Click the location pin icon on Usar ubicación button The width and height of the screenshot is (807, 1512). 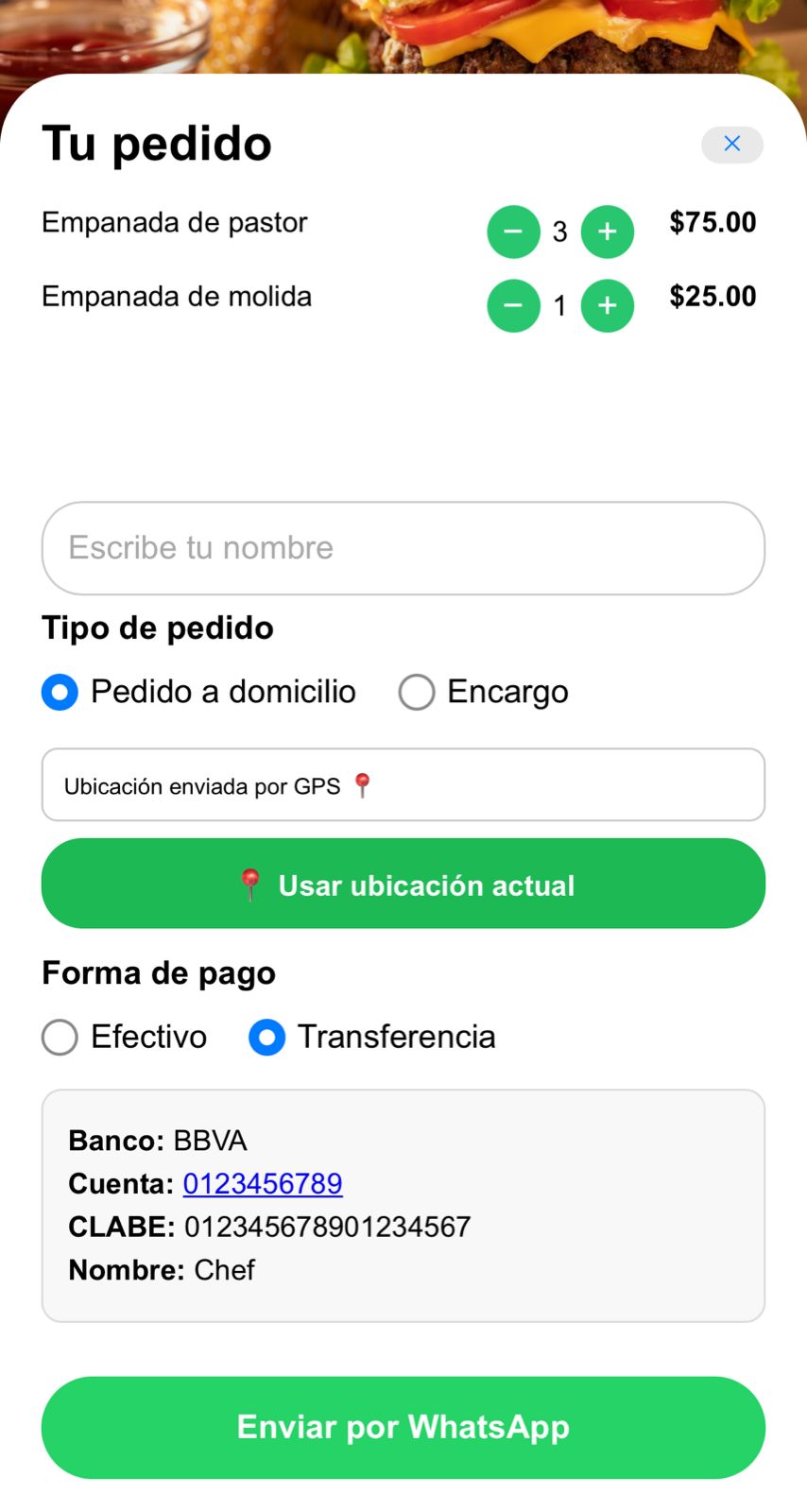(x=250, y=884)
